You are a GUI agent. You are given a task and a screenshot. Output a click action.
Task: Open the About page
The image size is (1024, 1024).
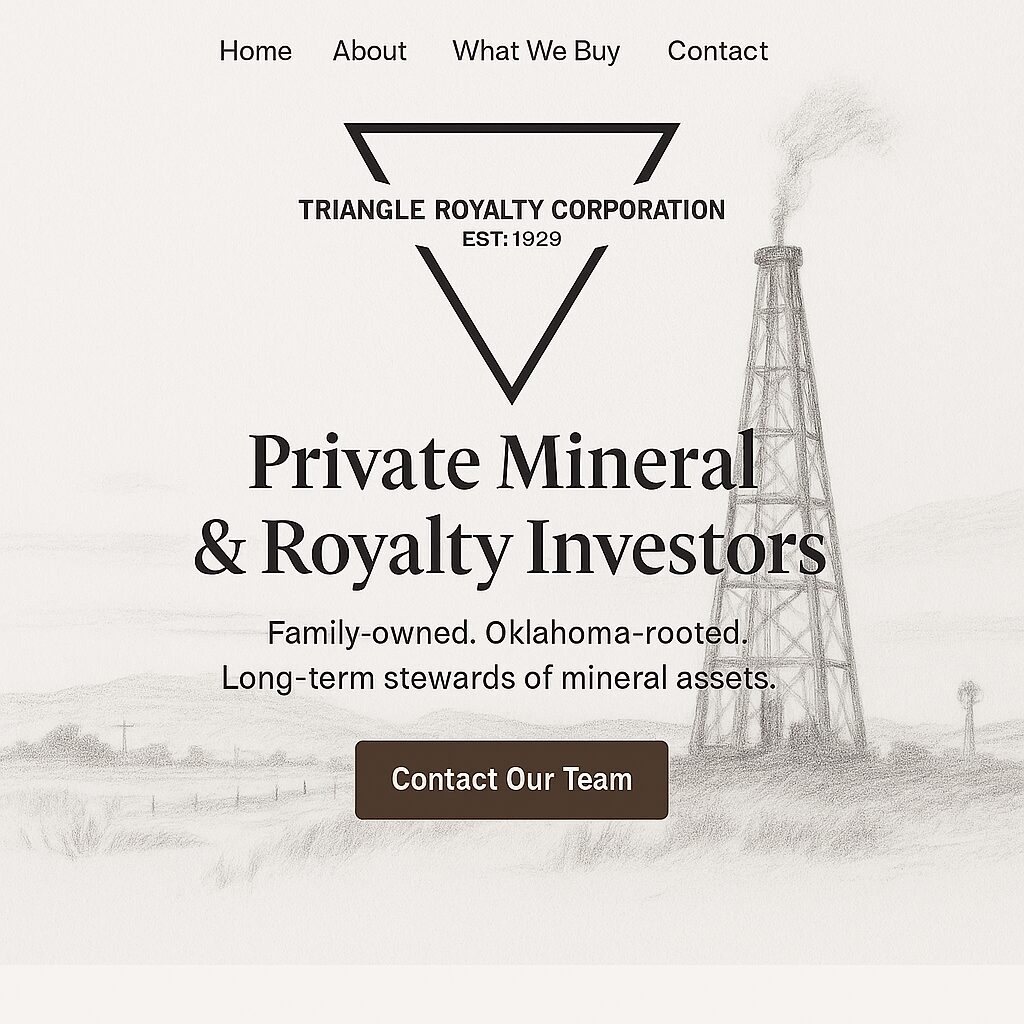point(369,51)
